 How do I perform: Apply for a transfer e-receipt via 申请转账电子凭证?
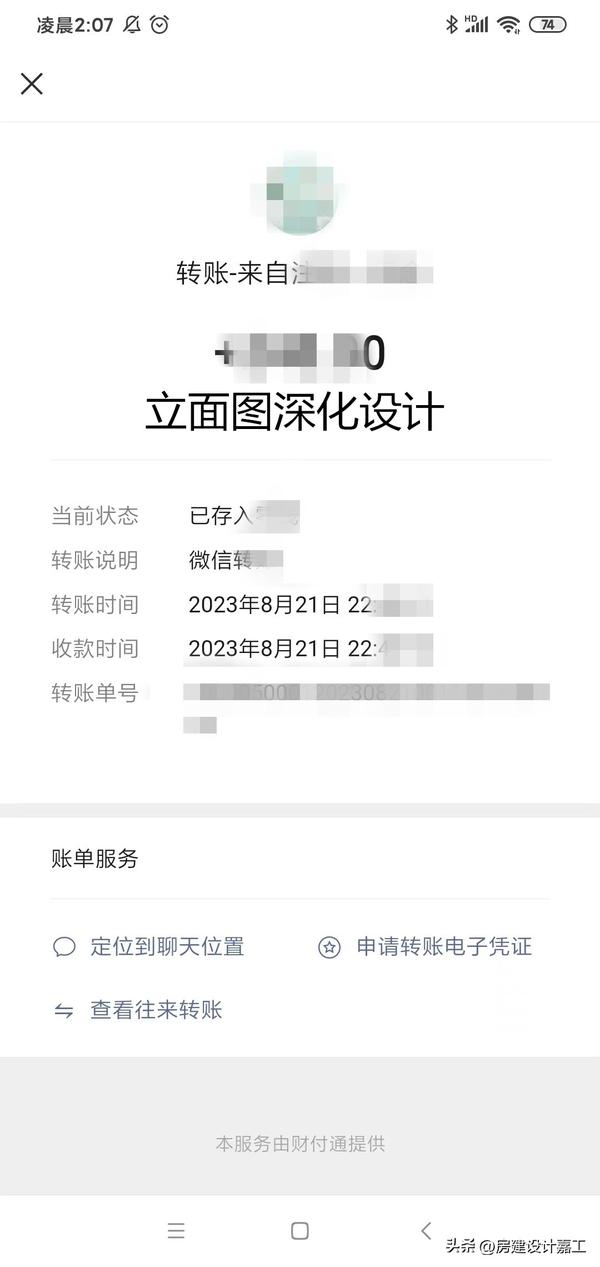[x=425, y=947]
